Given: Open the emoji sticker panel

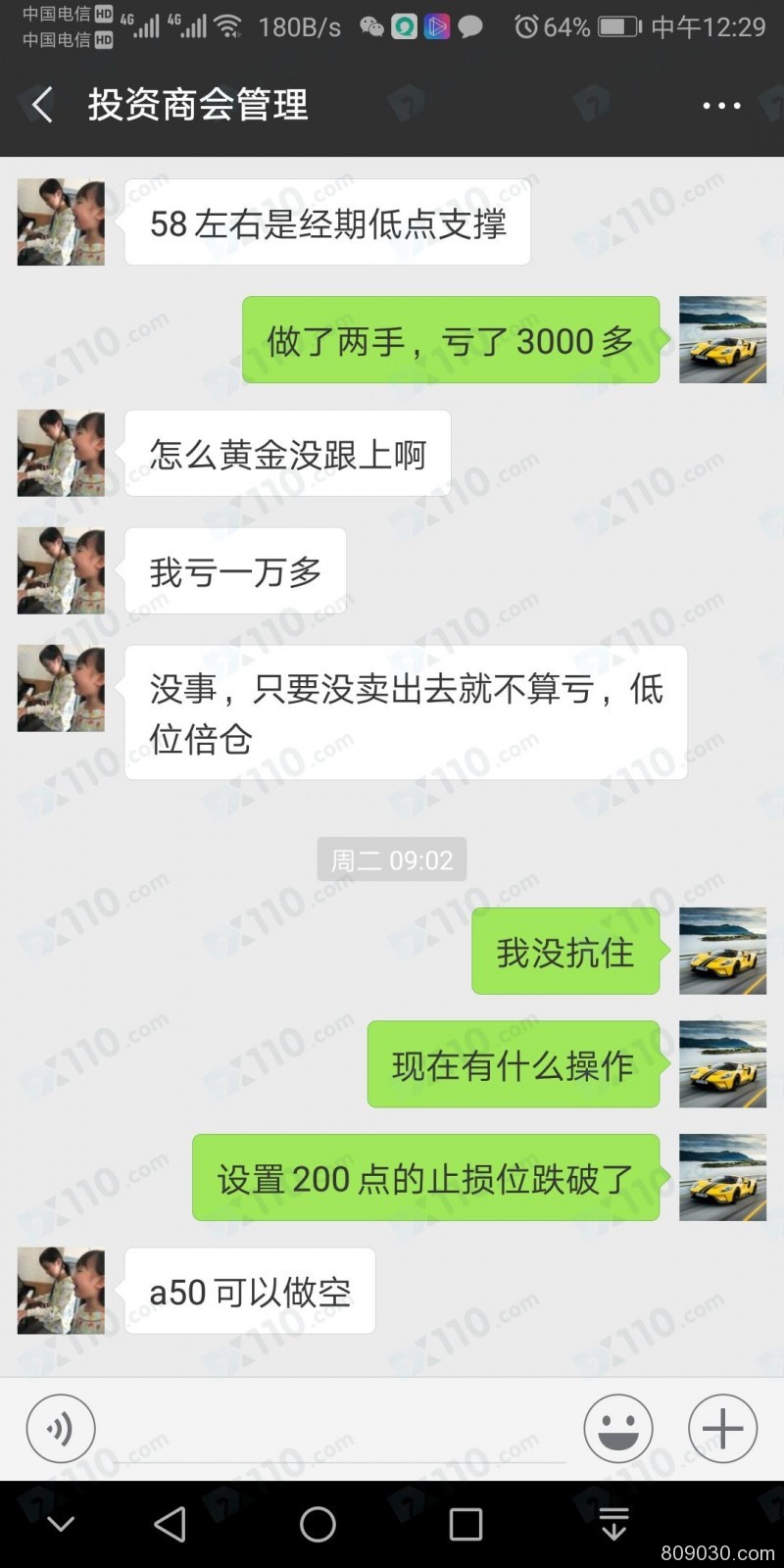Looking at the screenshot, I should [618, 1429].
